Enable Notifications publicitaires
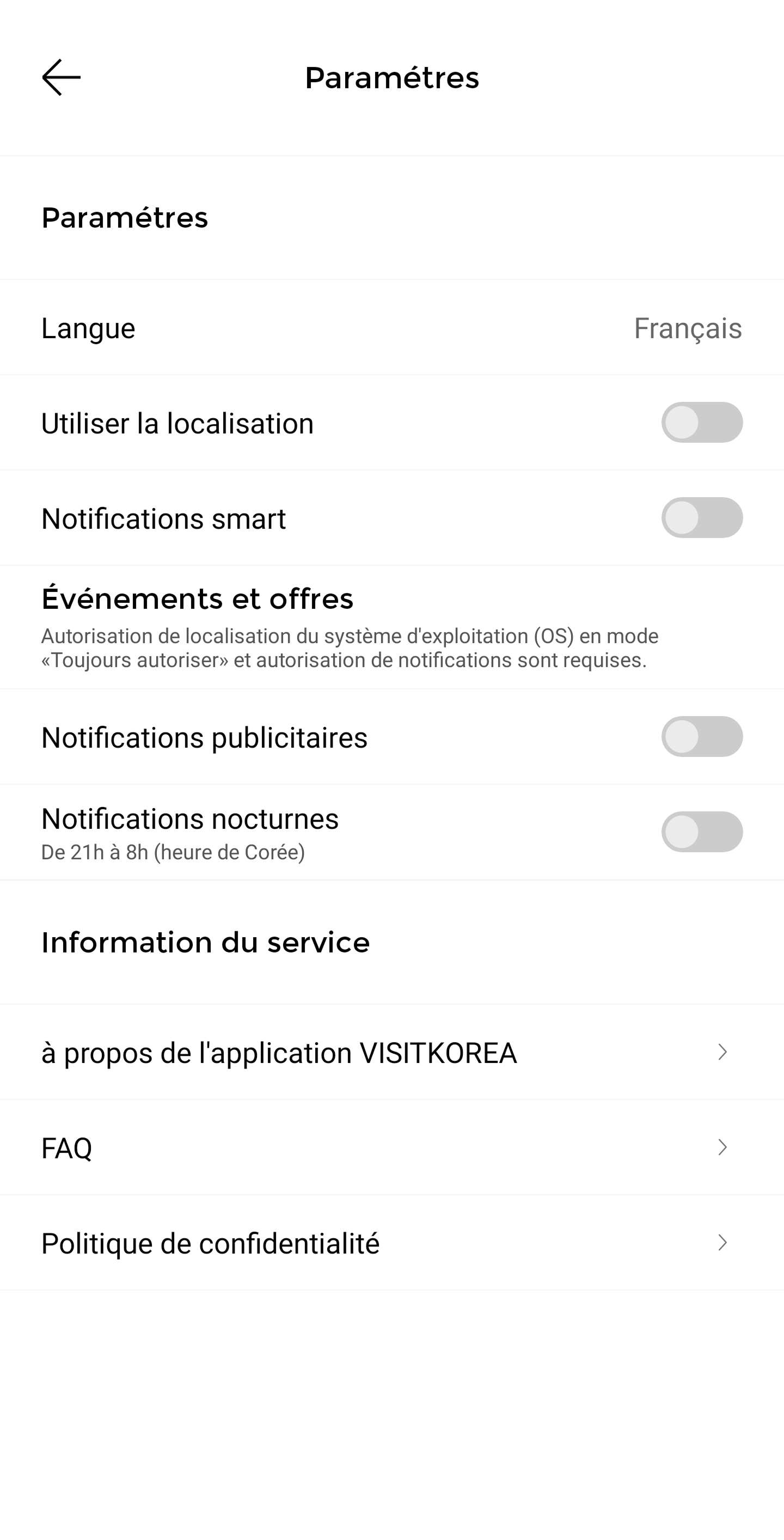Viewport: 784px width, 1540px height. [x=703, y=737]
